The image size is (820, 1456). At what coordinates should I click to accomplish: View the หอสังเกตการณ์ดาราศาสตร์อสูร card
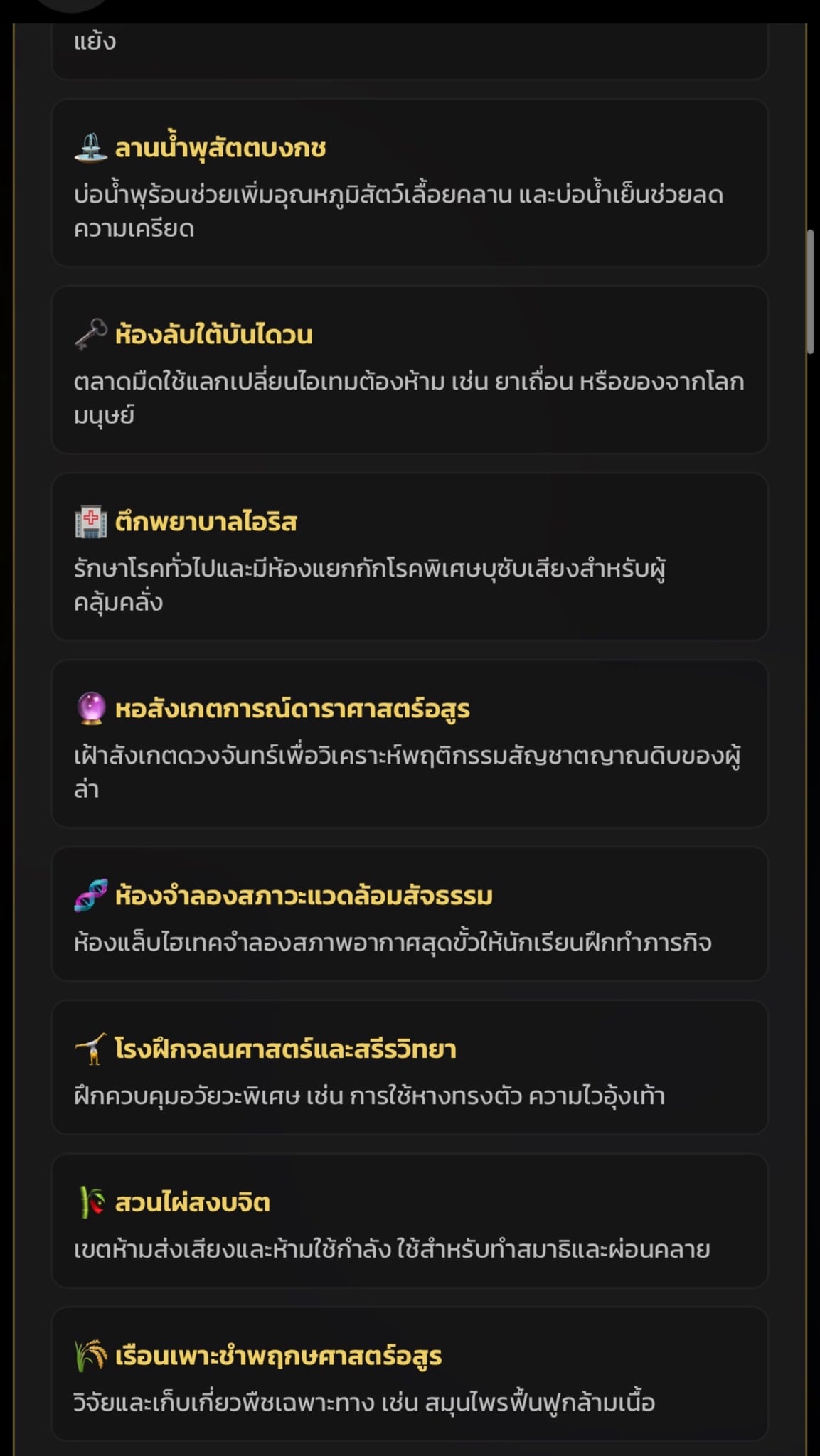pos(410,744)
